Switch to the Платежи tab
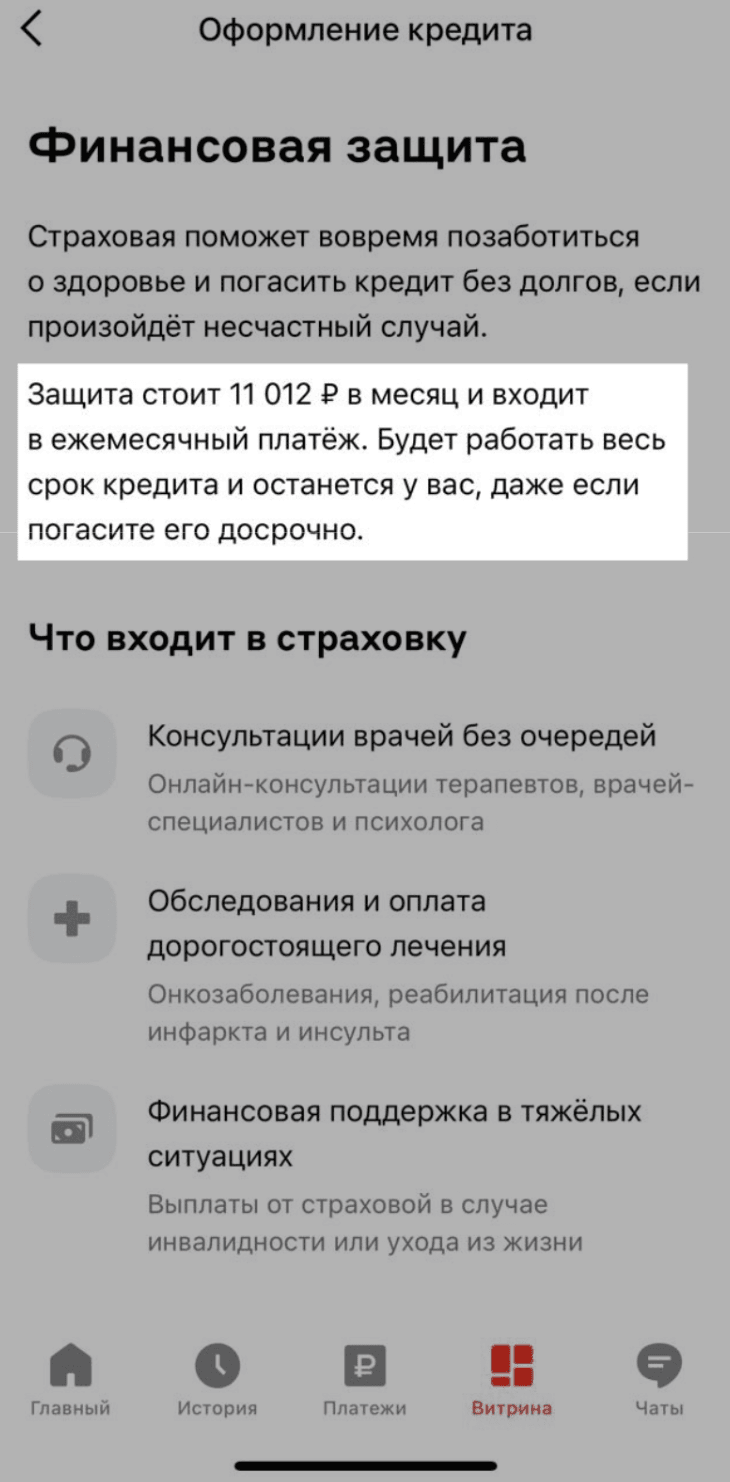Screen dimensions: 730x1482 pyautogui.click(x=364, y=1380)
